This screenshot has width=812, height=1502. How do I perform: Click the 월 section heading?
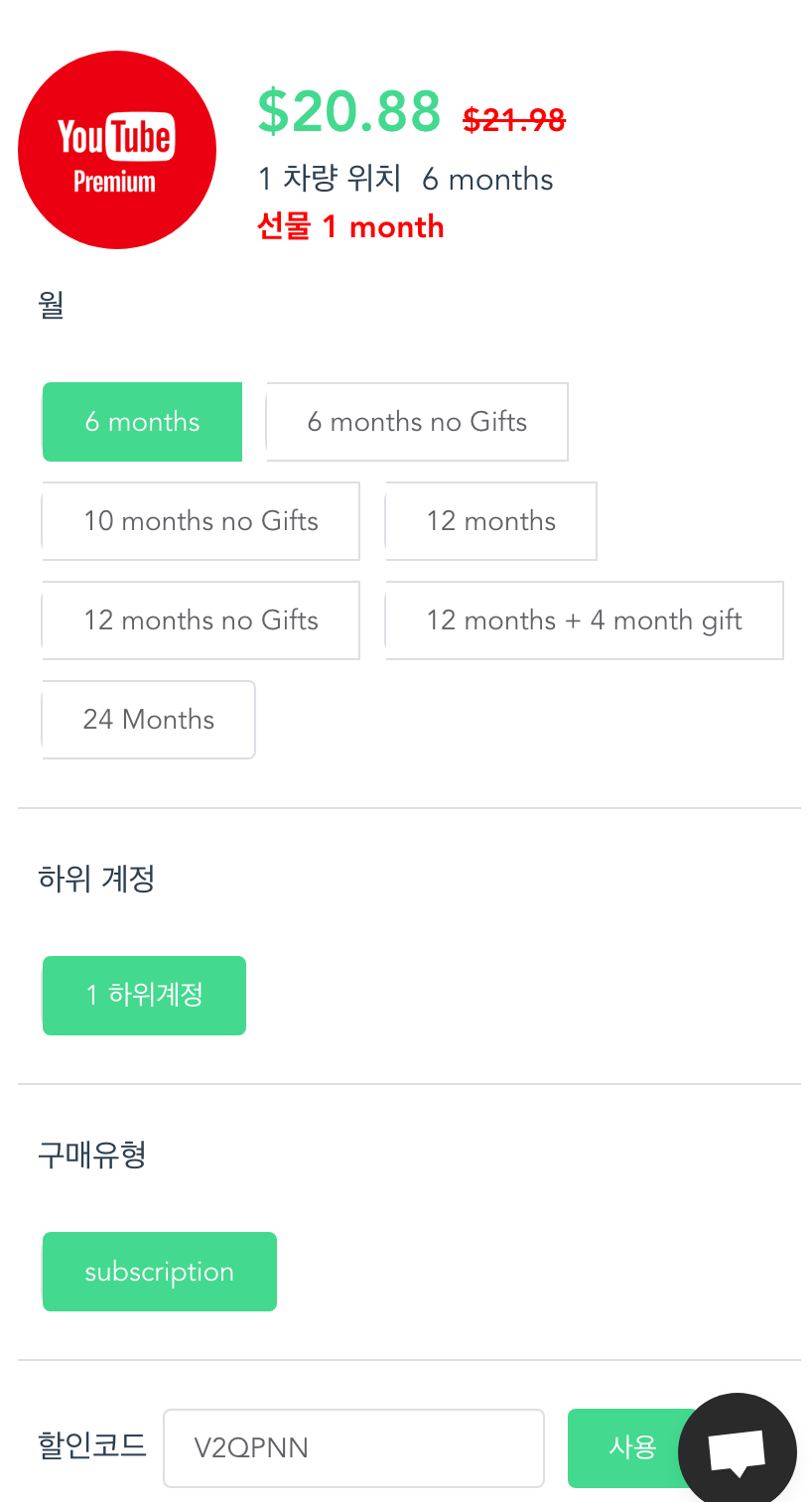52,306
